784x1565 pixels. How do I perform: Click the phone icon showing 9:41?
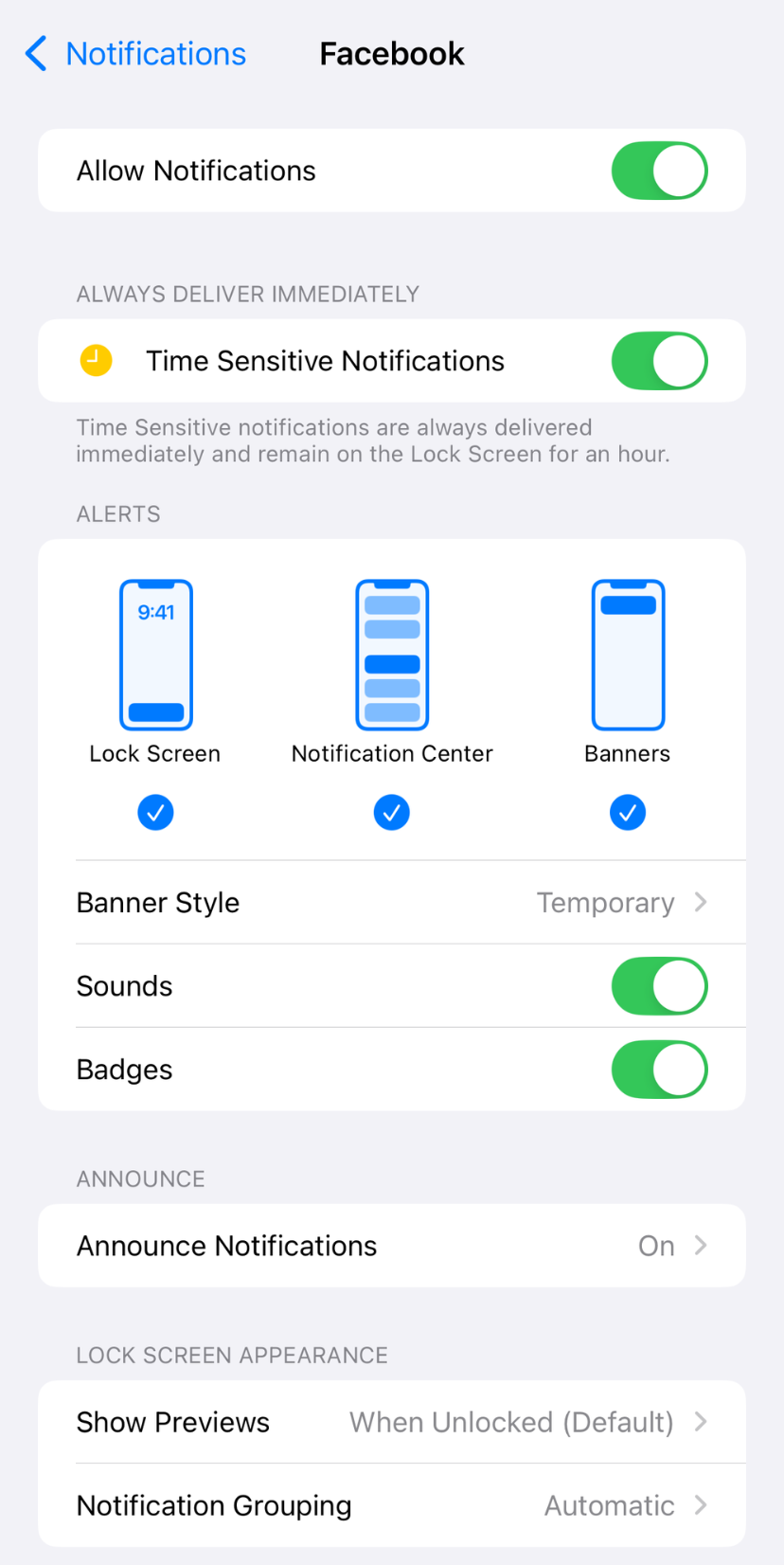155,654
